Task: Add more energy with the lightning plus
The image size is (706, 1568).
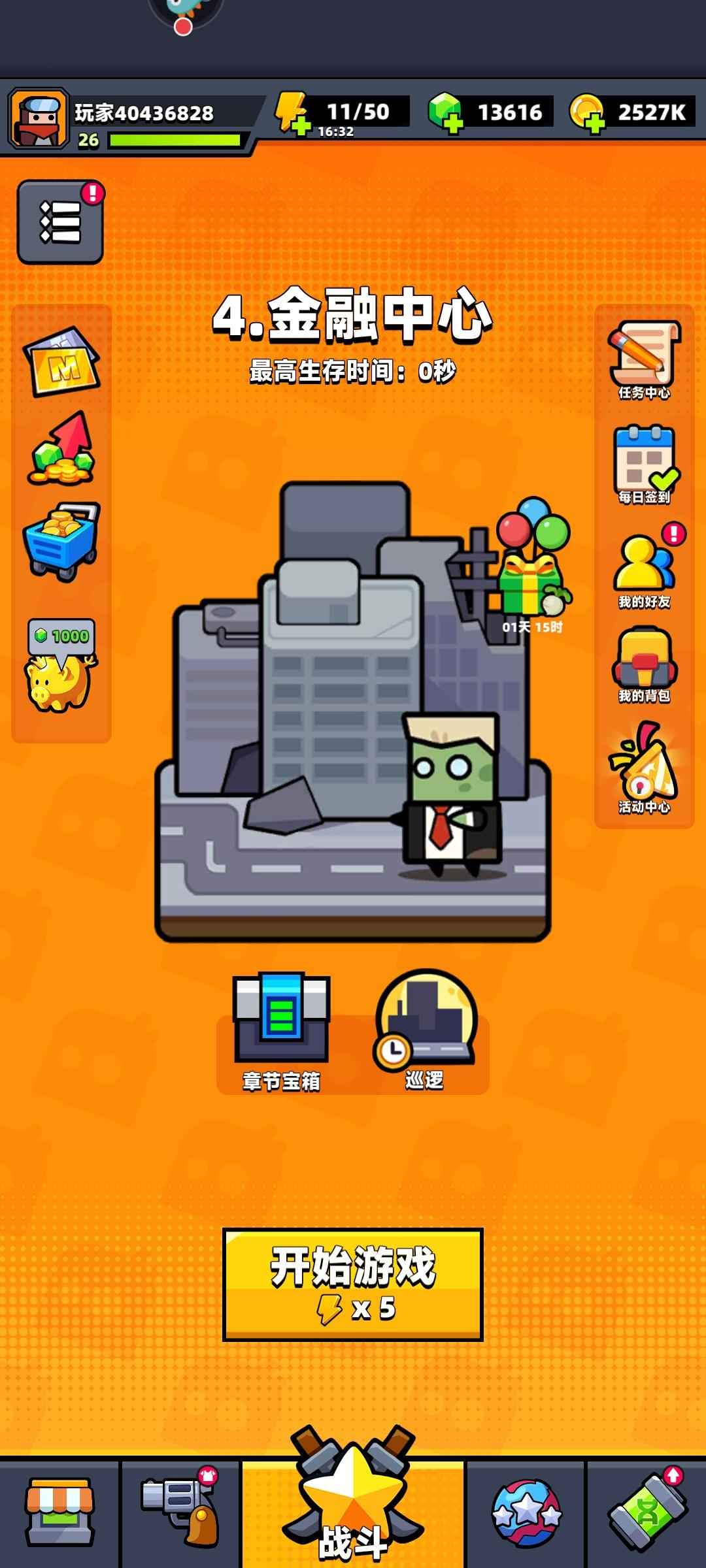Action: [x=292, y=114]
